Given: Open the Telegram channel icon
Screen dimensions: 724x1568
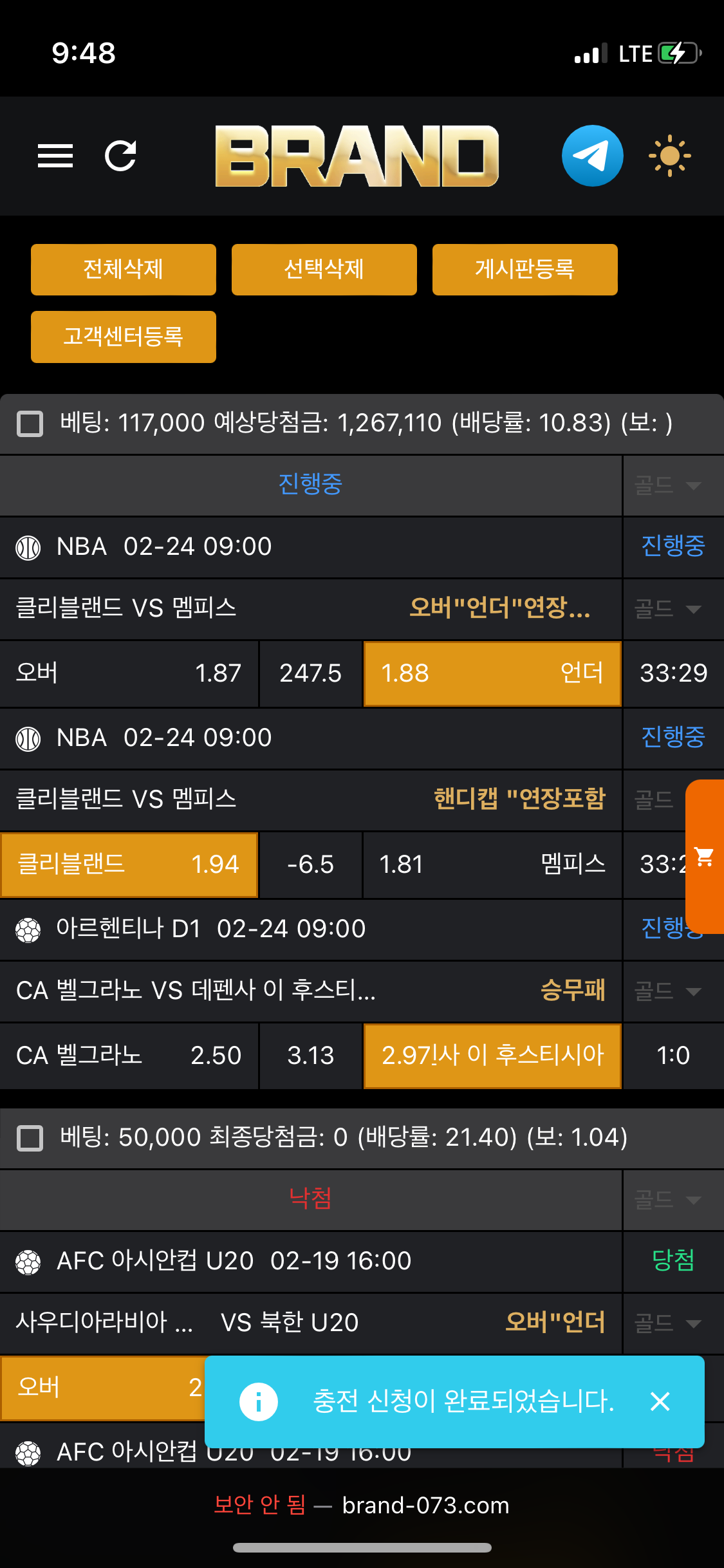Looking at the screenshot, I should click(592, 156).
